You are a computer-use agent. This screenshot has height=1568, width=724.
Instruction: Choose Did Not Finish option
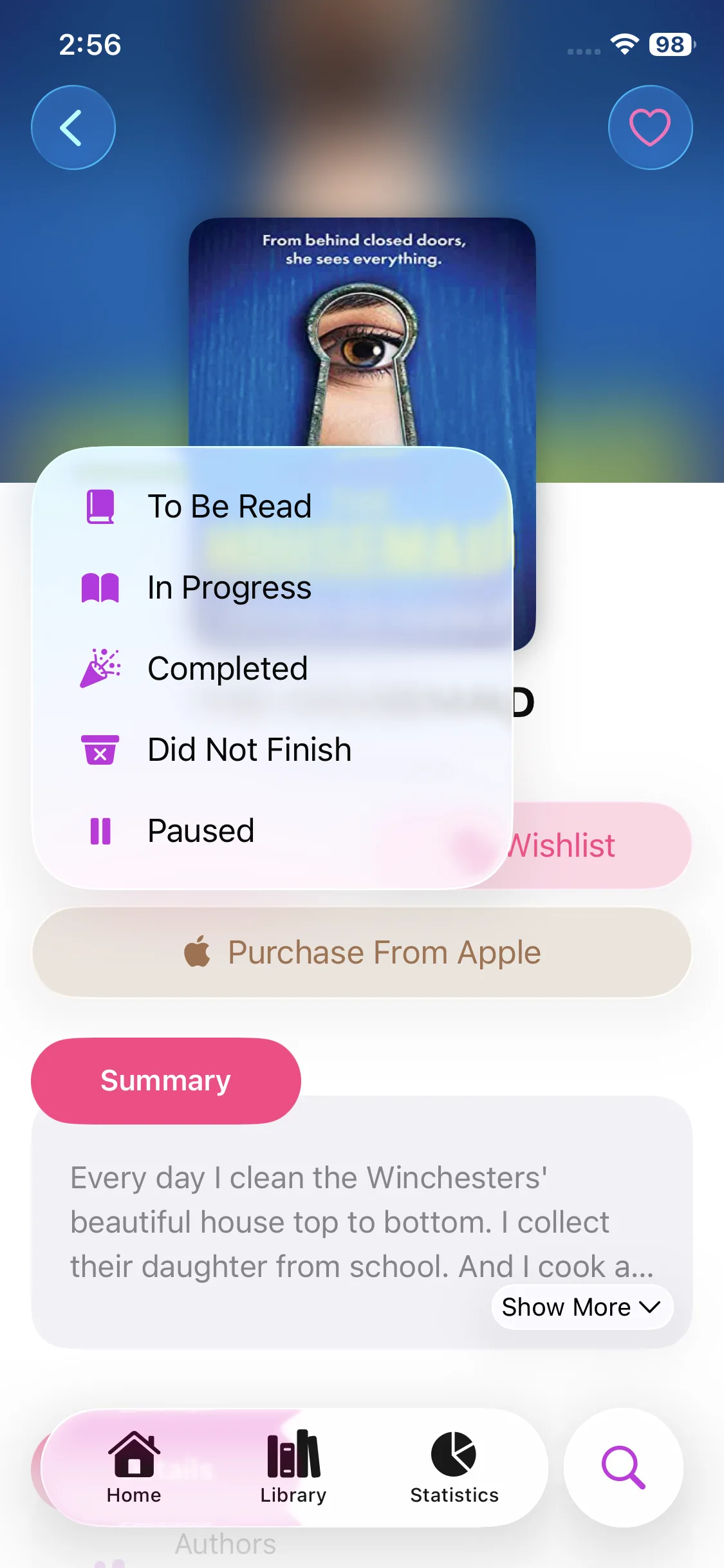[272, 749]
